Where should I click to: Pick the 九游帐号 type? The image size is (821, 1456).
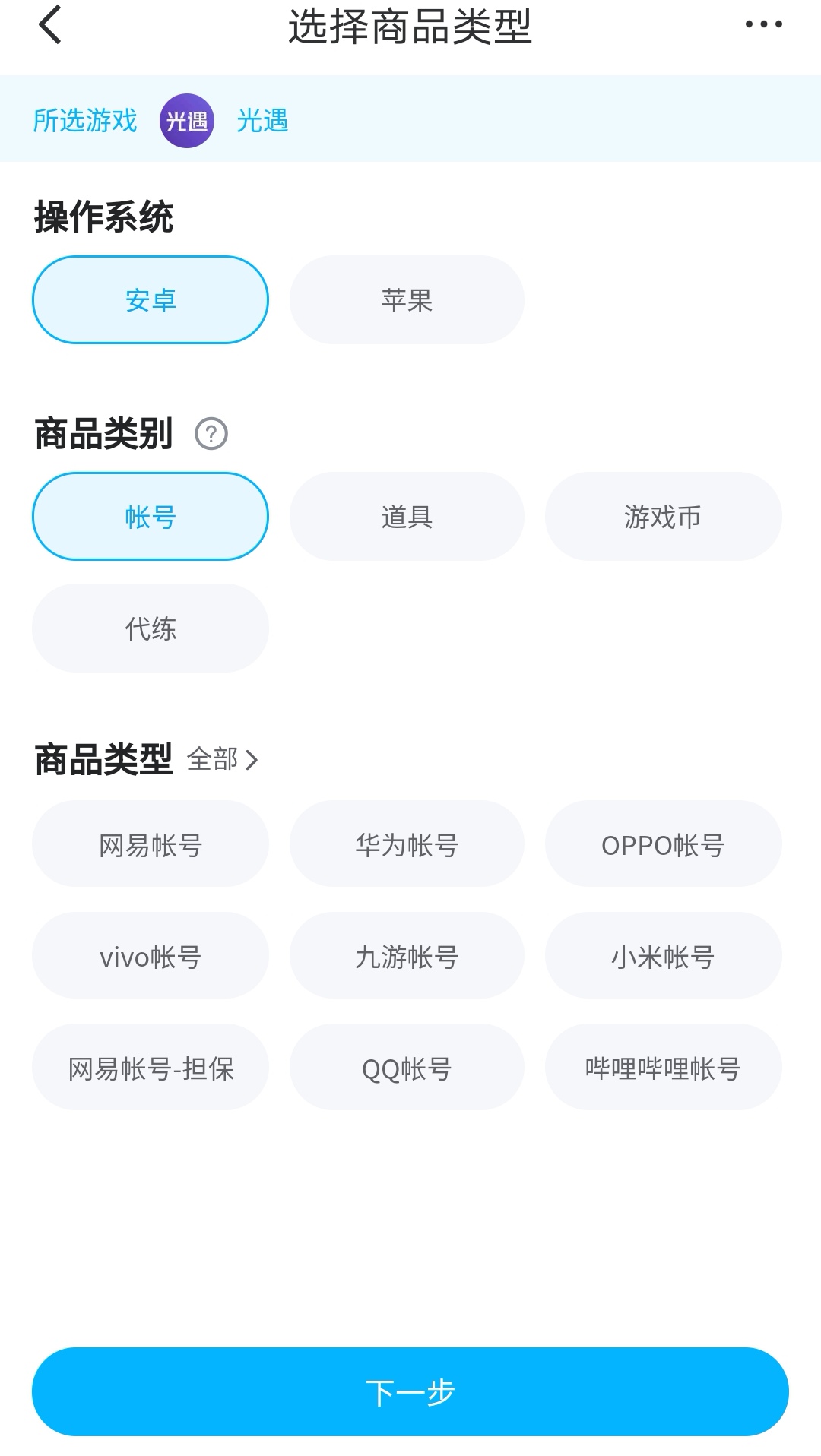(x=407, y=956)
